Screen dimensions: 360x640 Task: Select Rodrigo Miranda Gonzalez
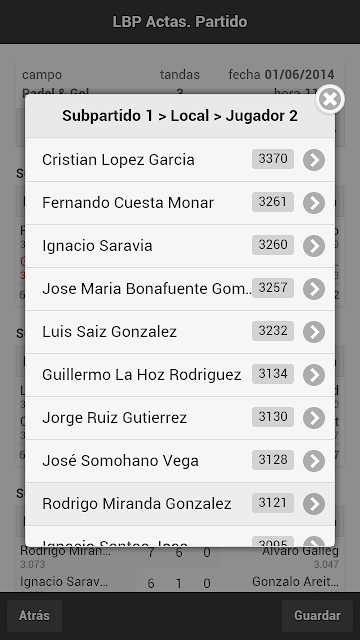(x=180, y=504)
